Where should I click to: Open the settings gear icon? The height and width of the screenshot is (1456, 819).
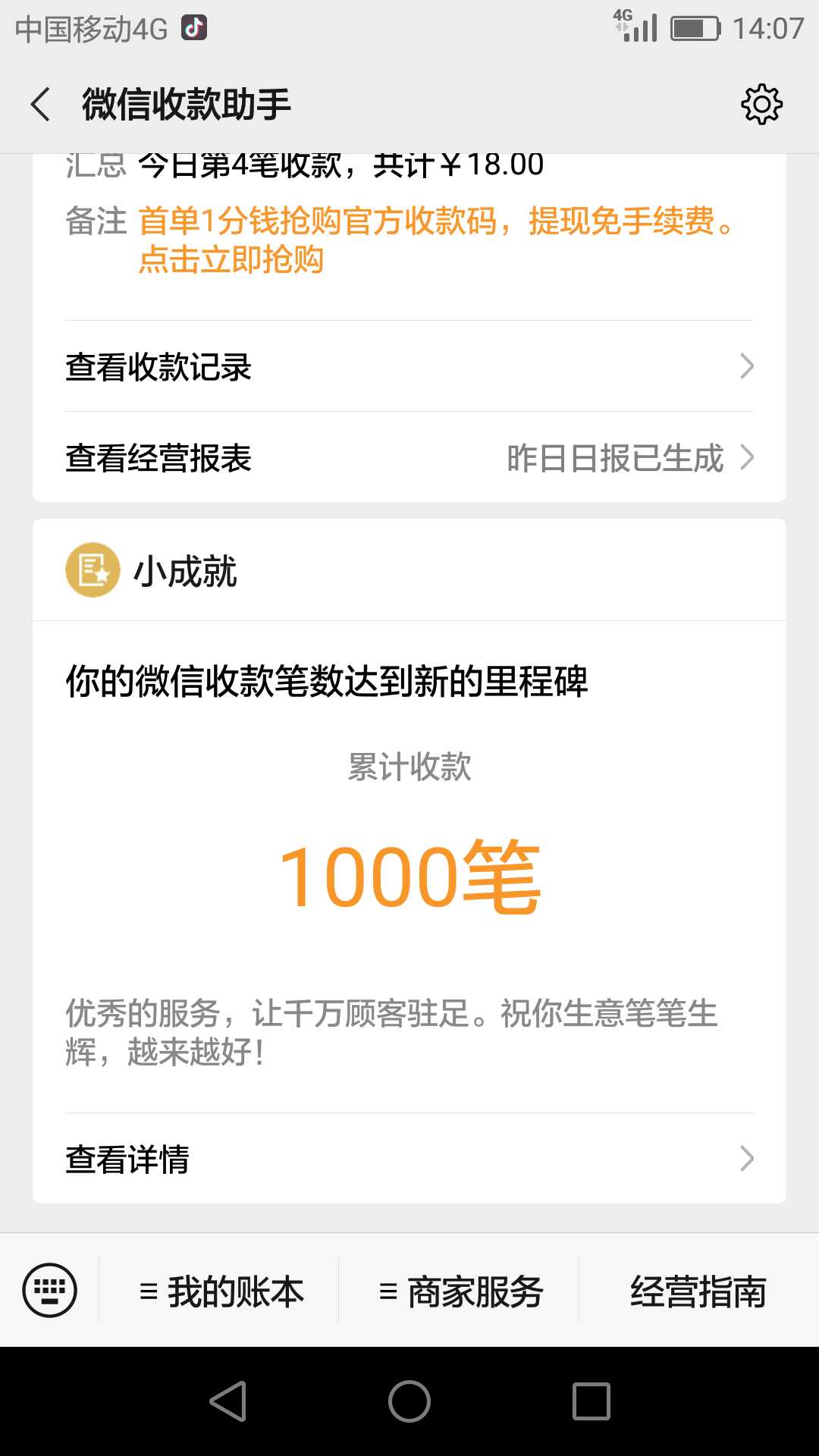pos(761,104)
